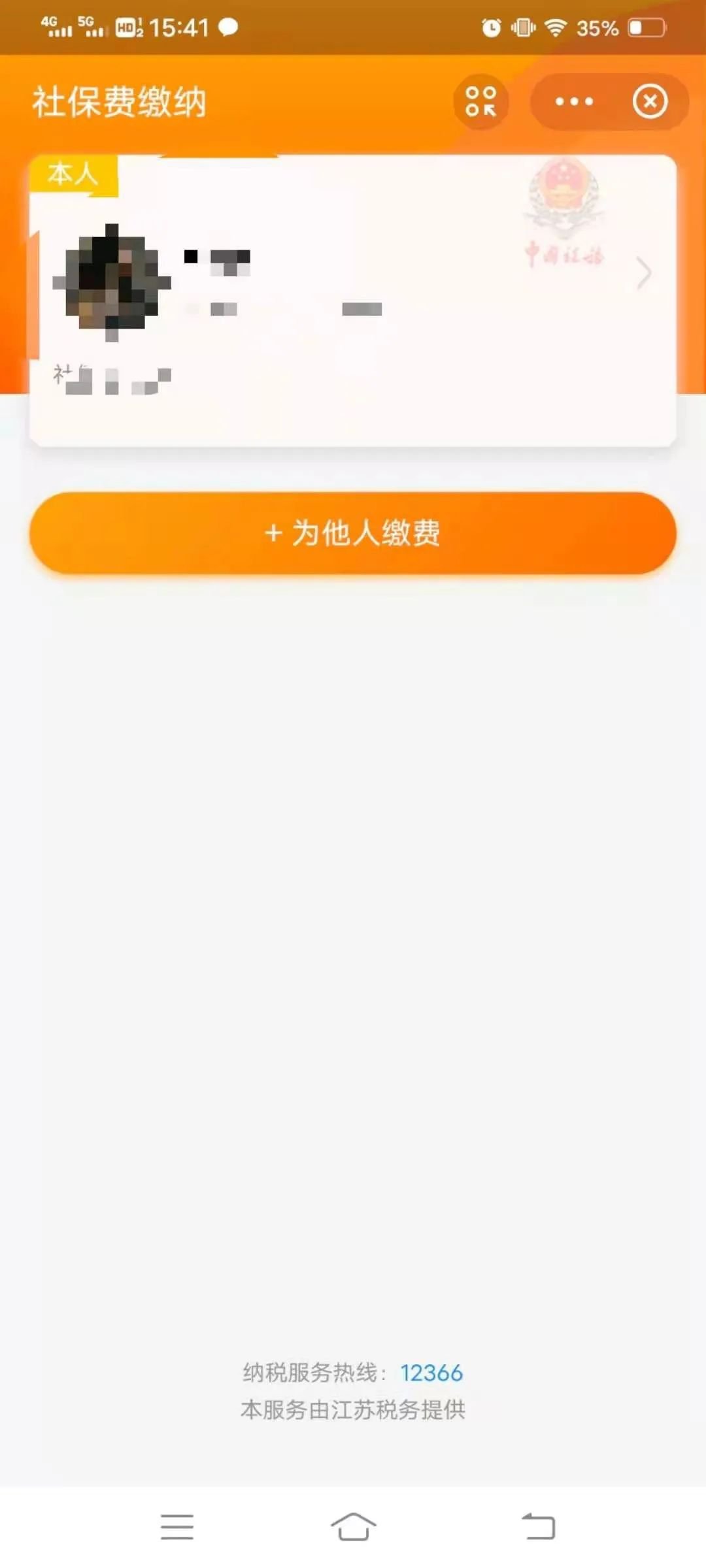Go back using the system back button

[x=539, y=1527]
